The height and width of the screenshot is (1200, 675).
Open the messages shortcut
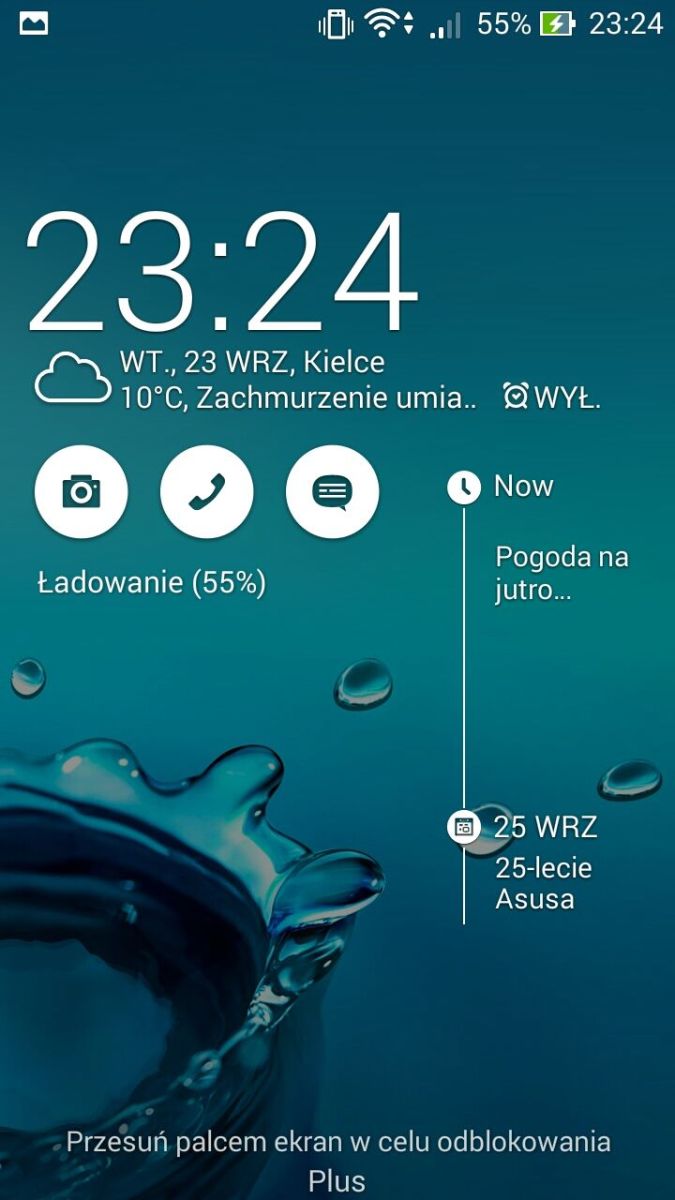pyautogui.click(x=332, y=491)
